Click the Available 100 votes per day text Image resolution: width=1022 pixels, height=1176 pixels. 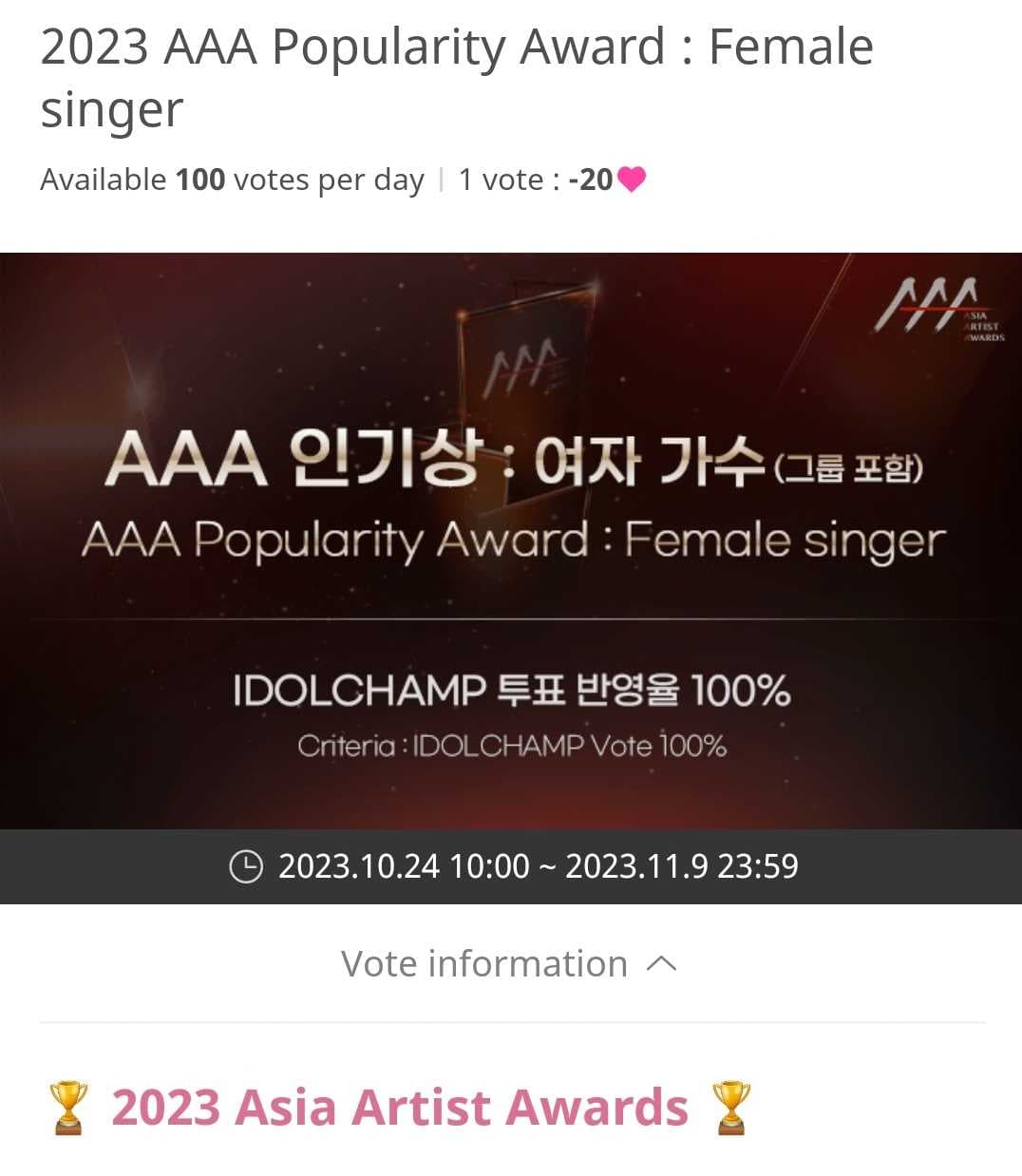232,179
